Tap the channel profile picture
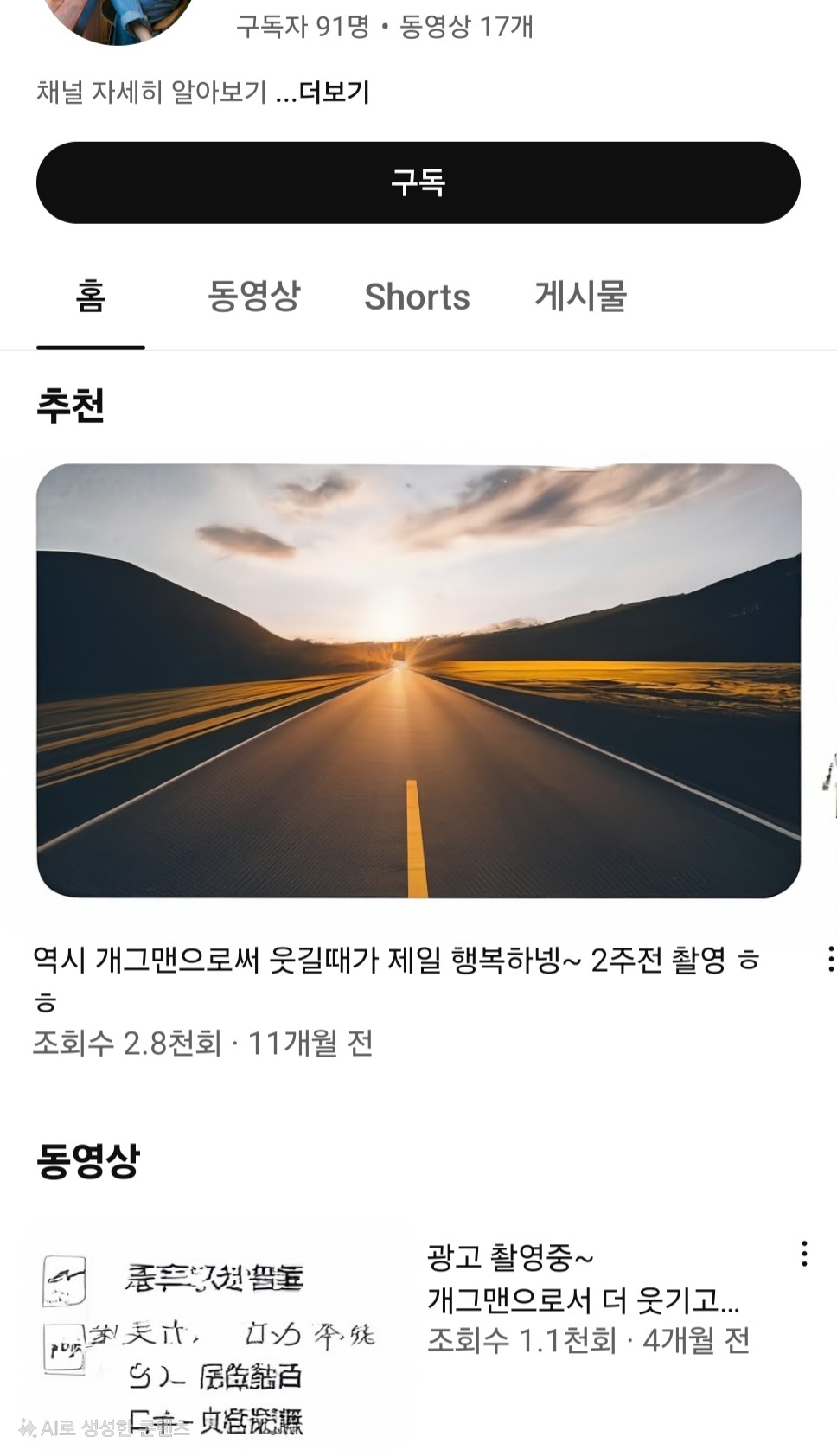The image size is (837, 1456). pos(117,17)
